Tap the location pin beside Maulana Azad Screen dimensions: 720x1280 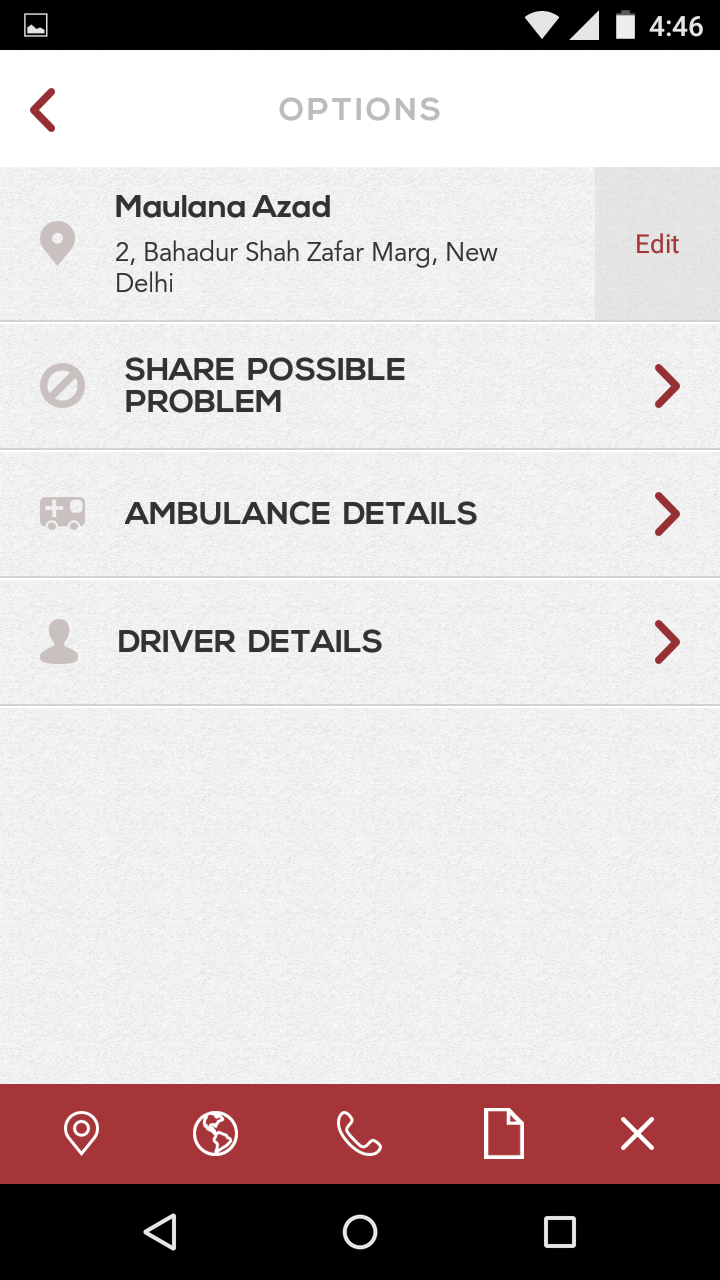click(57, 243)
